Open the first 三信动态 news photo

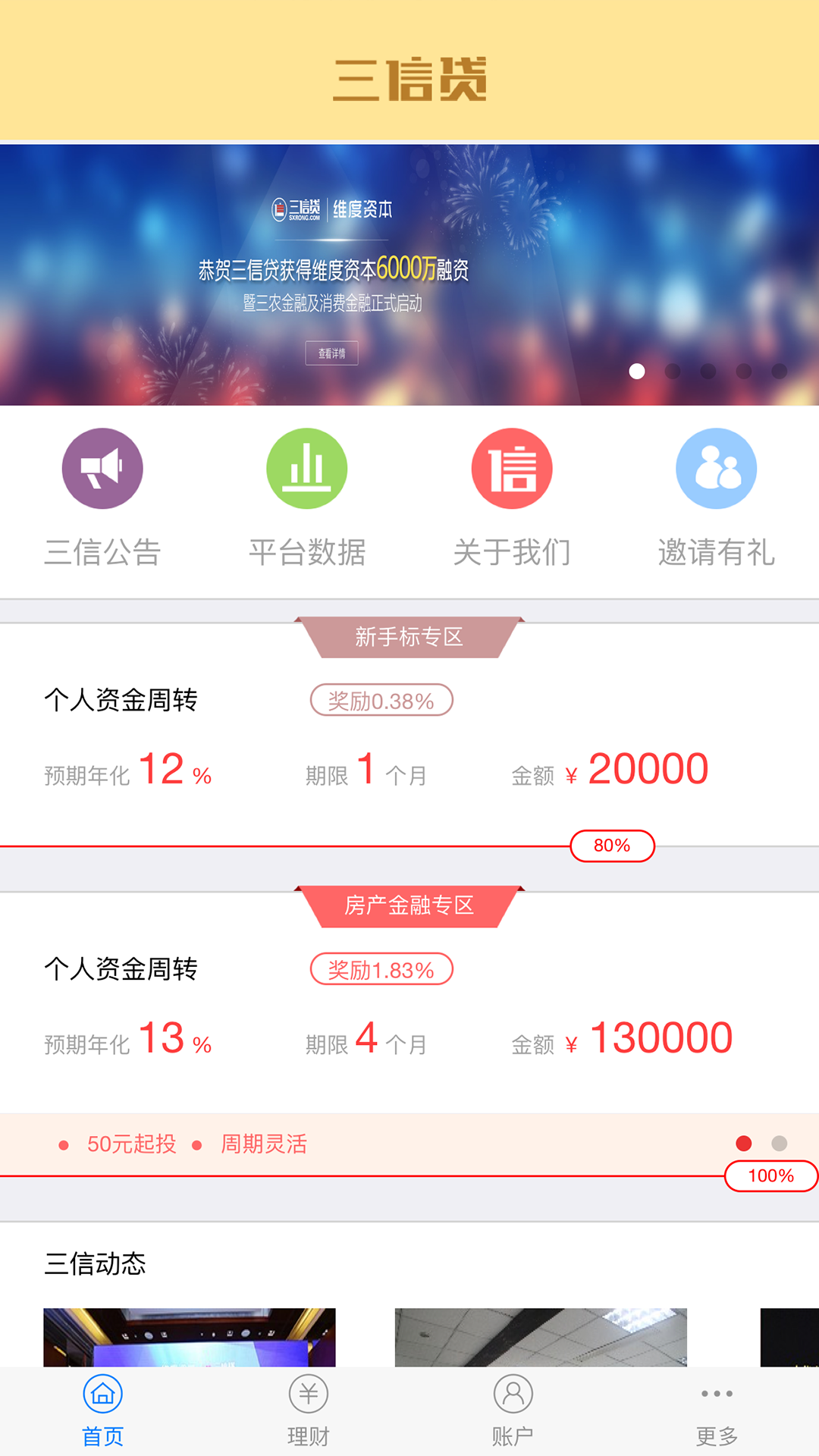(189, 1338)
